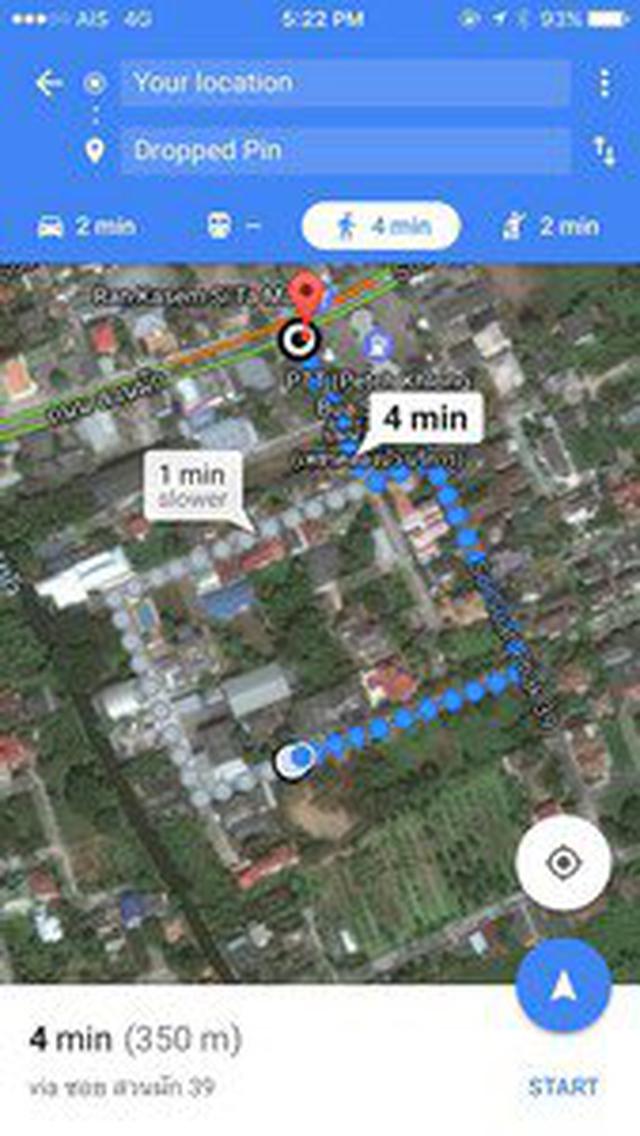Screen dimensions: 640x1136
Task: Center map on my current location
Action: (563, 862)
